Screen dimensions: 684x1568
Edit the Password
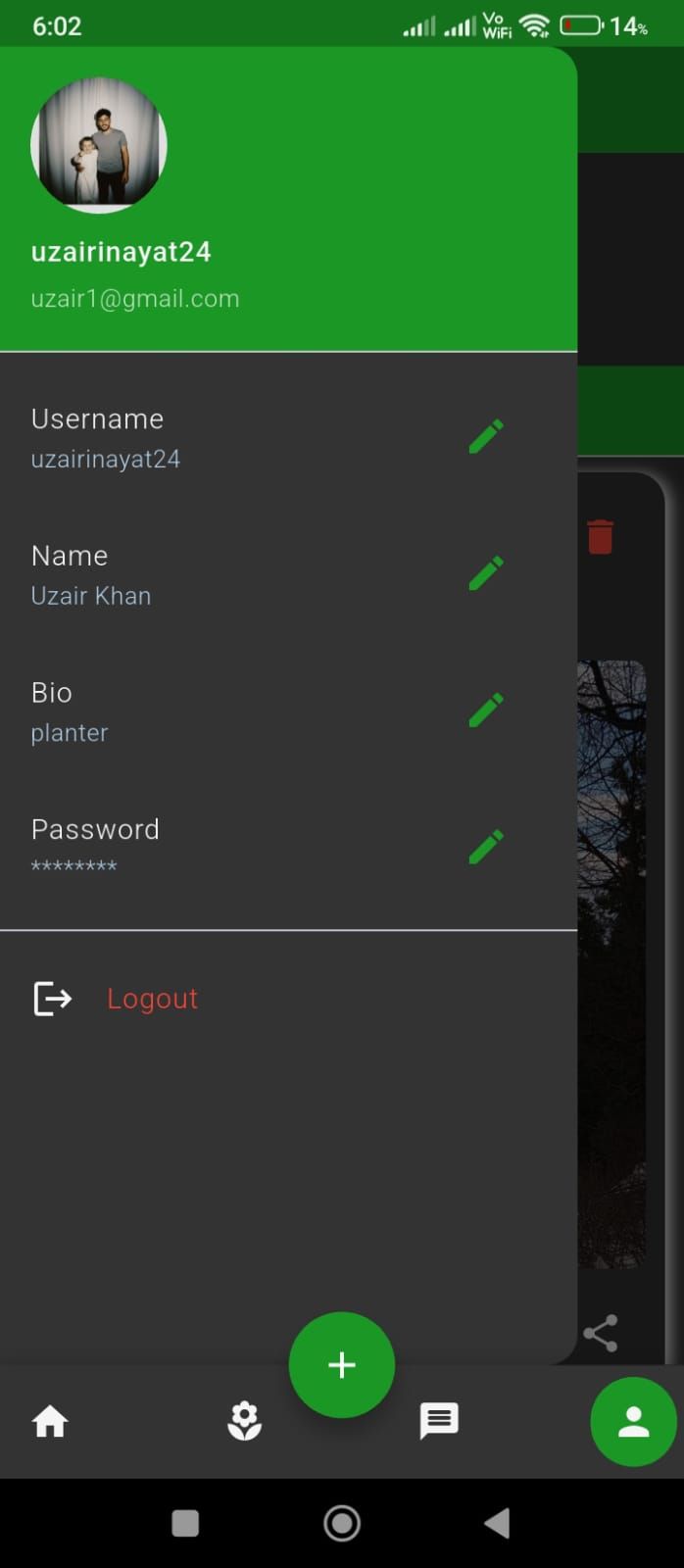coord(486,847)
